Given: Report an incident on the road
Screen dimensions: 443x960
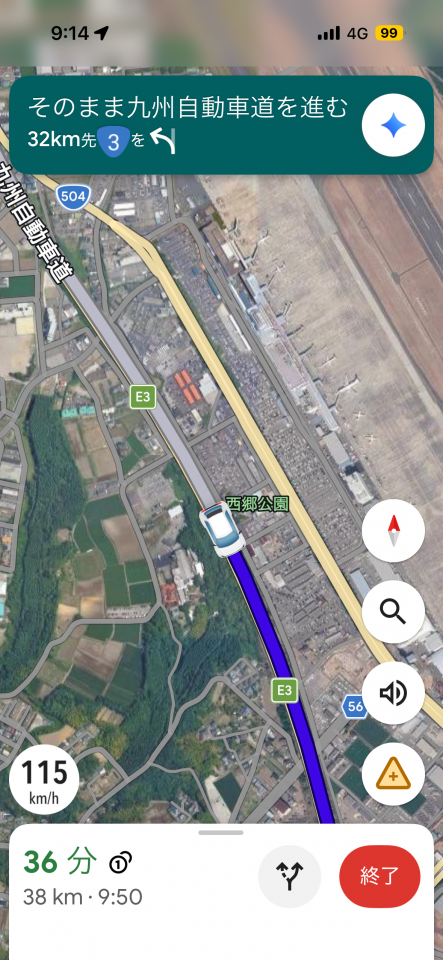Looking at the screenshot, I should coord(393,774).
